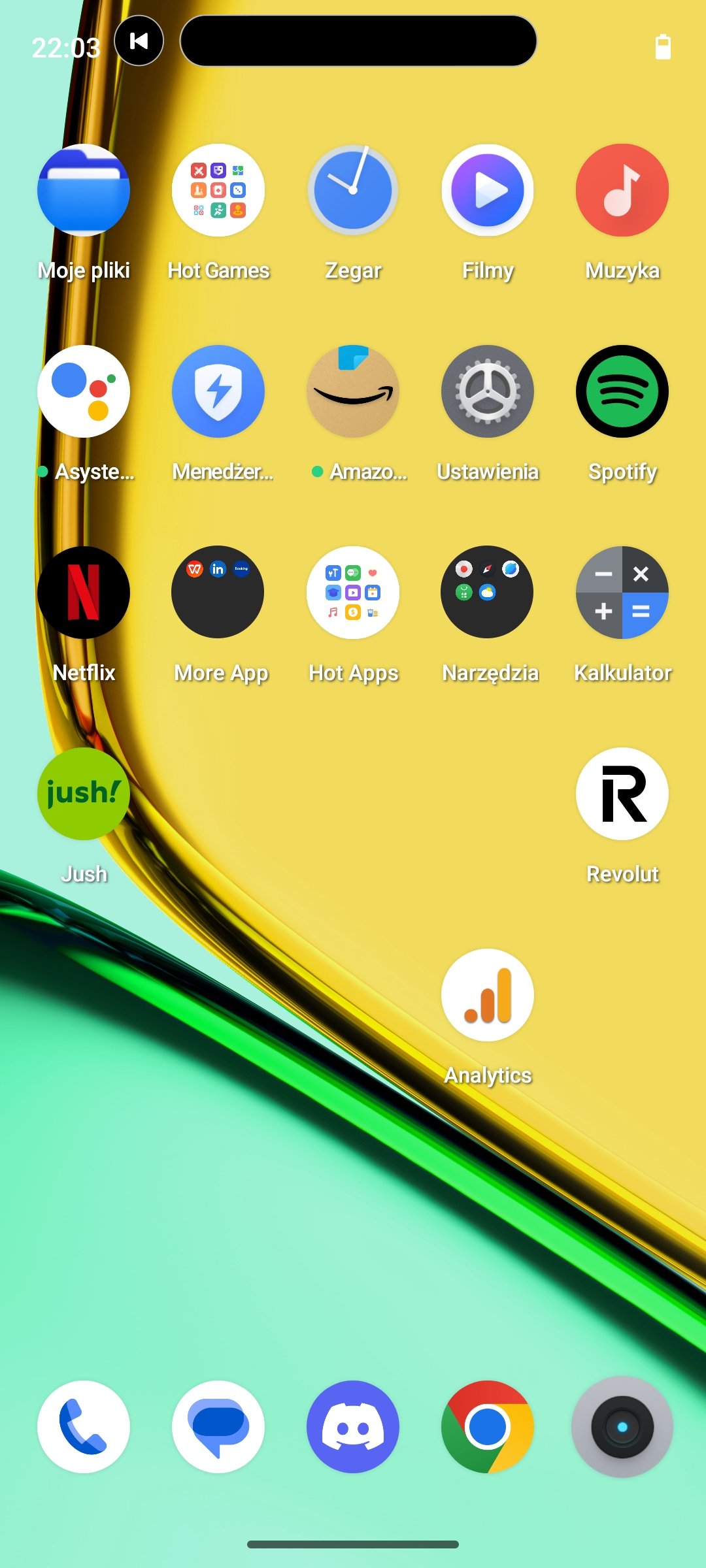Viewport: 706px width, 1568px height.
Task: Launch Discord from the dock
Action: point(353,1427)
